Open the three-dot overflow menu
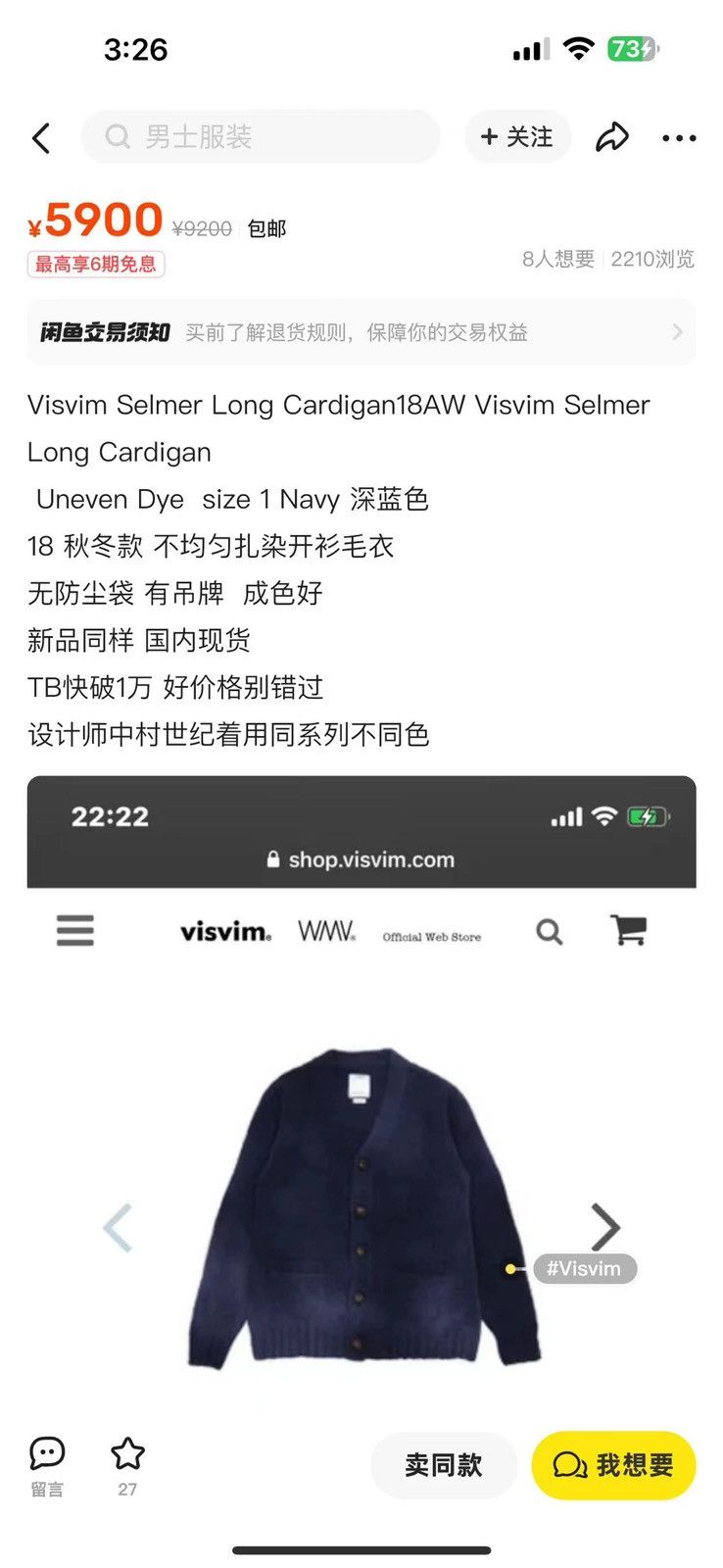Viewport: 723px width, 1568px height. (x=679, y=138)
